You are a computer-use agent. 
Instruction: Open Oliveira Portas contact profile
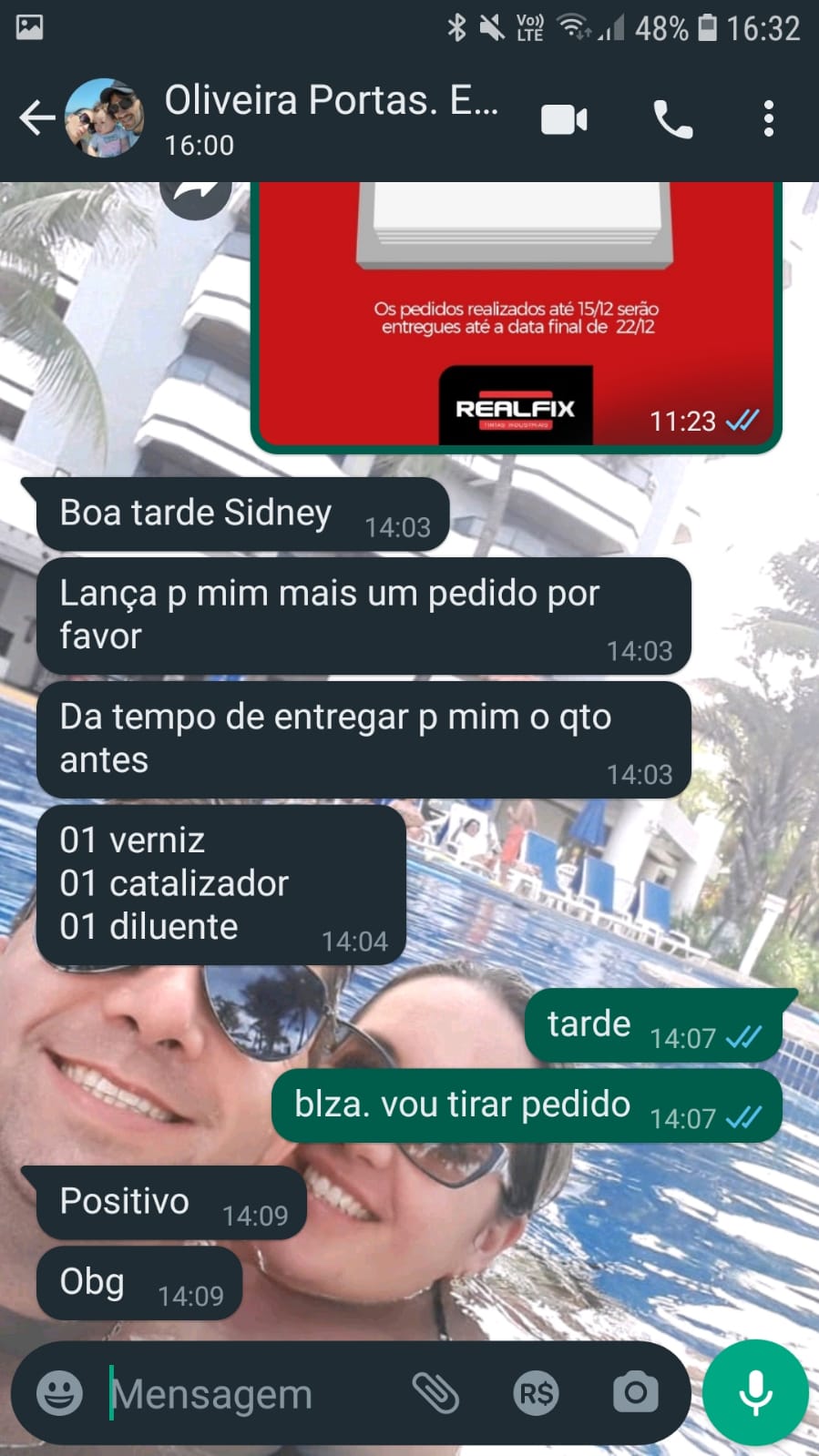(332, 117)
